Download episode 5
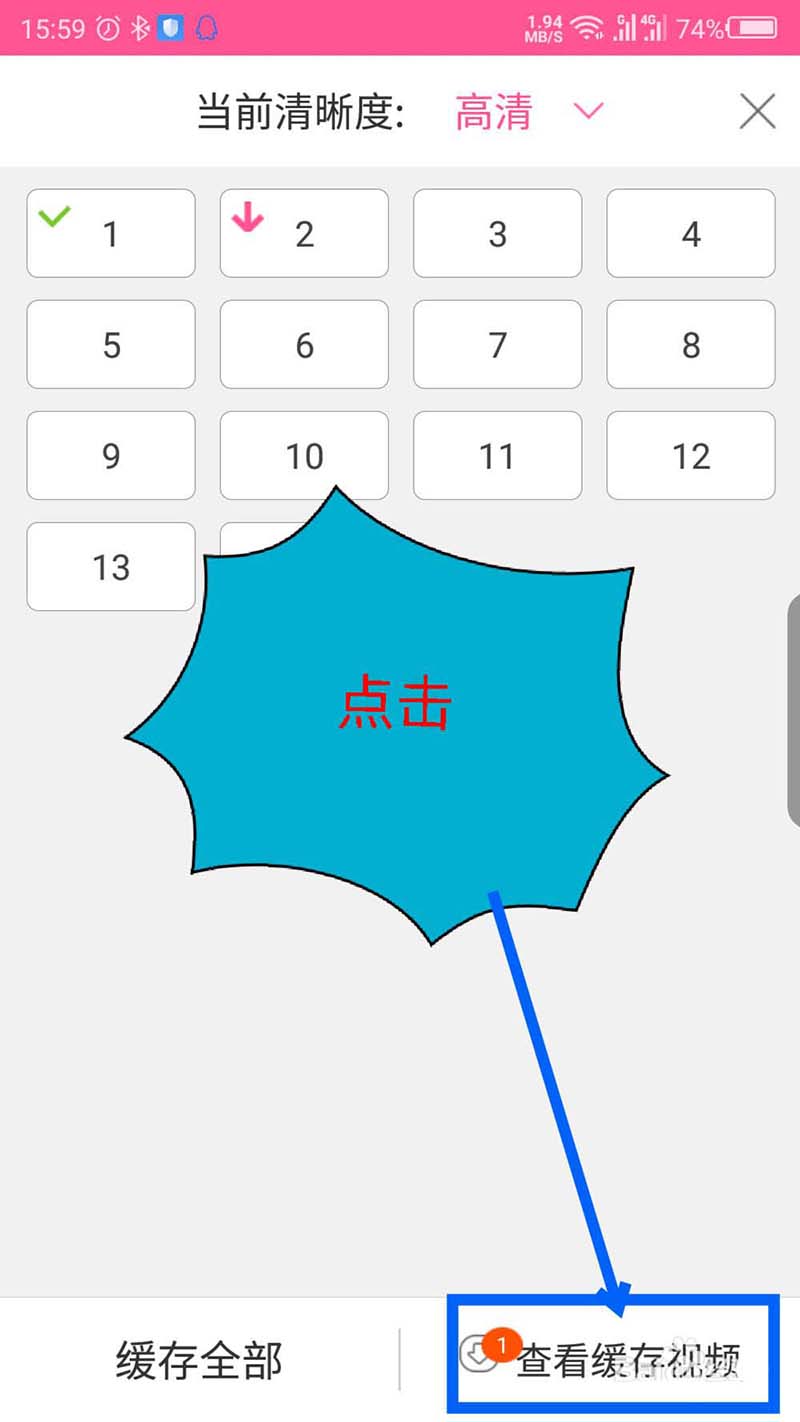Image resolution: width=800 pixels, height=1422 pixels. click(x=111, y=345)
